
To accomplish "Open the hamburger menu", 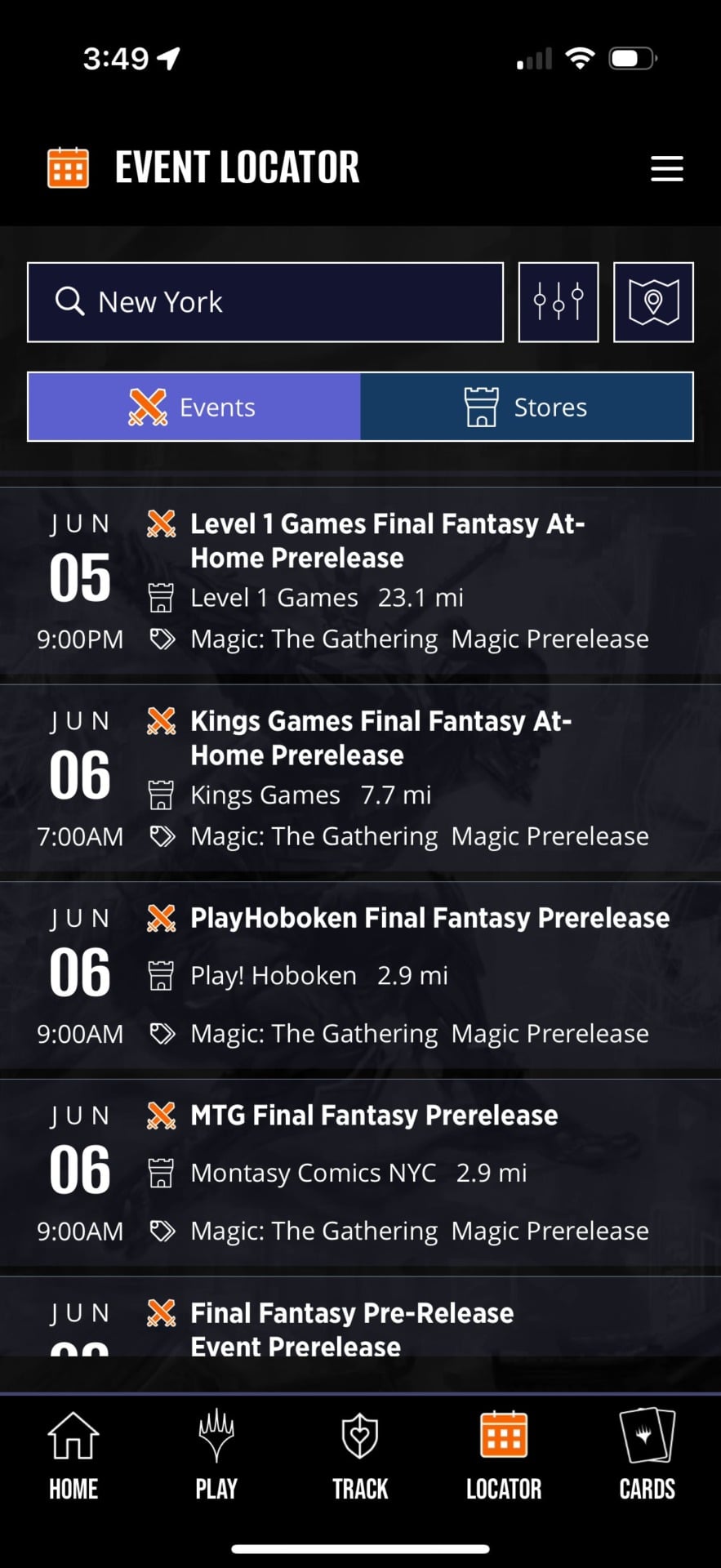I will [666, 168].
